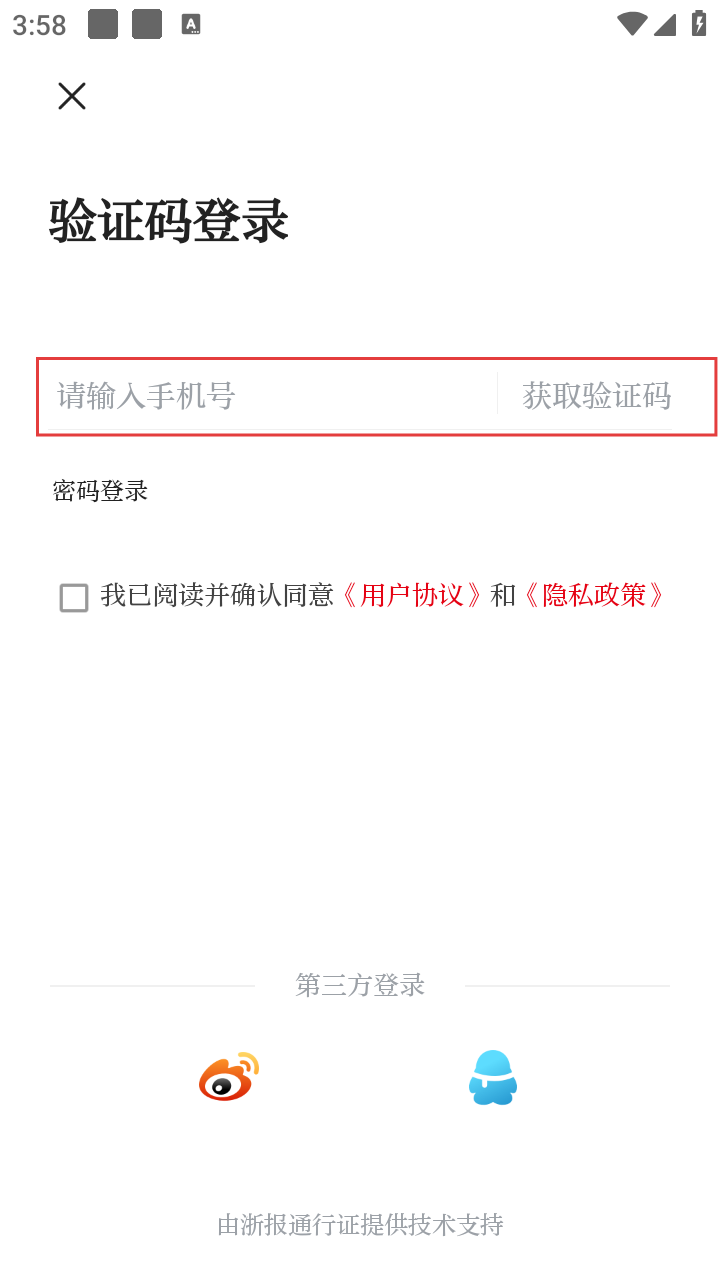
Task: Check the agreement consent checkbox
Action: click(74, 598)
